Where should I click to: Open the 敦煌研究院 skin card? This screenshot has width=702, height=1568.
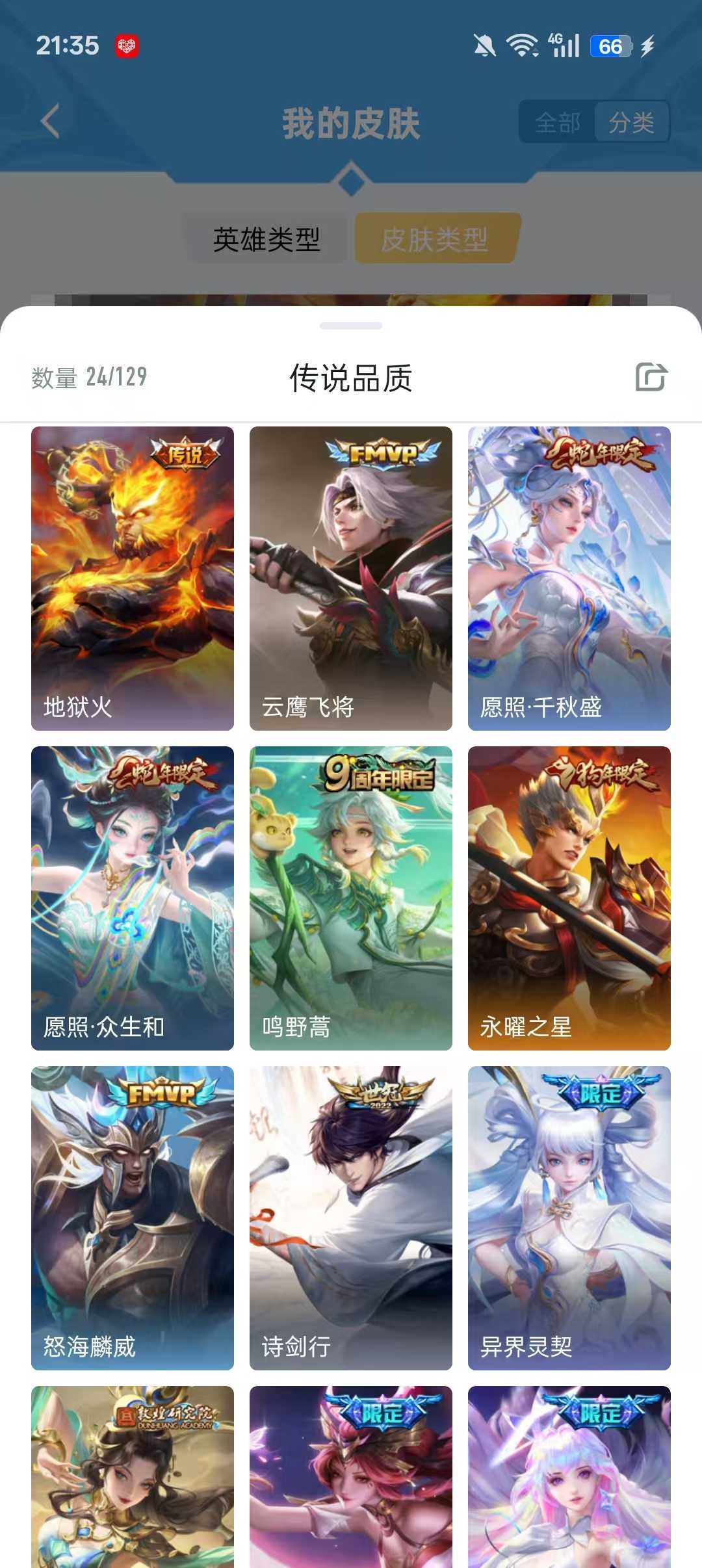(x=133, y=1477)
